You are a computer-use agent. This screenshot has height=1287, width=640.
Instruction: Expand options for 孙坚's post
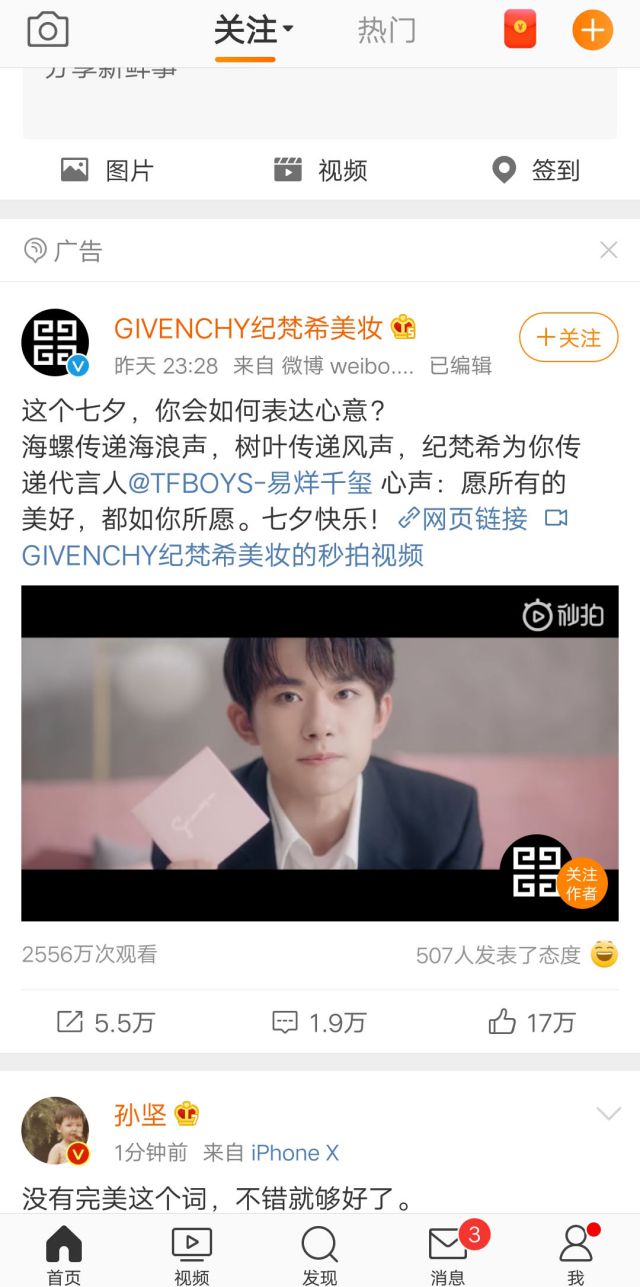608,1114
